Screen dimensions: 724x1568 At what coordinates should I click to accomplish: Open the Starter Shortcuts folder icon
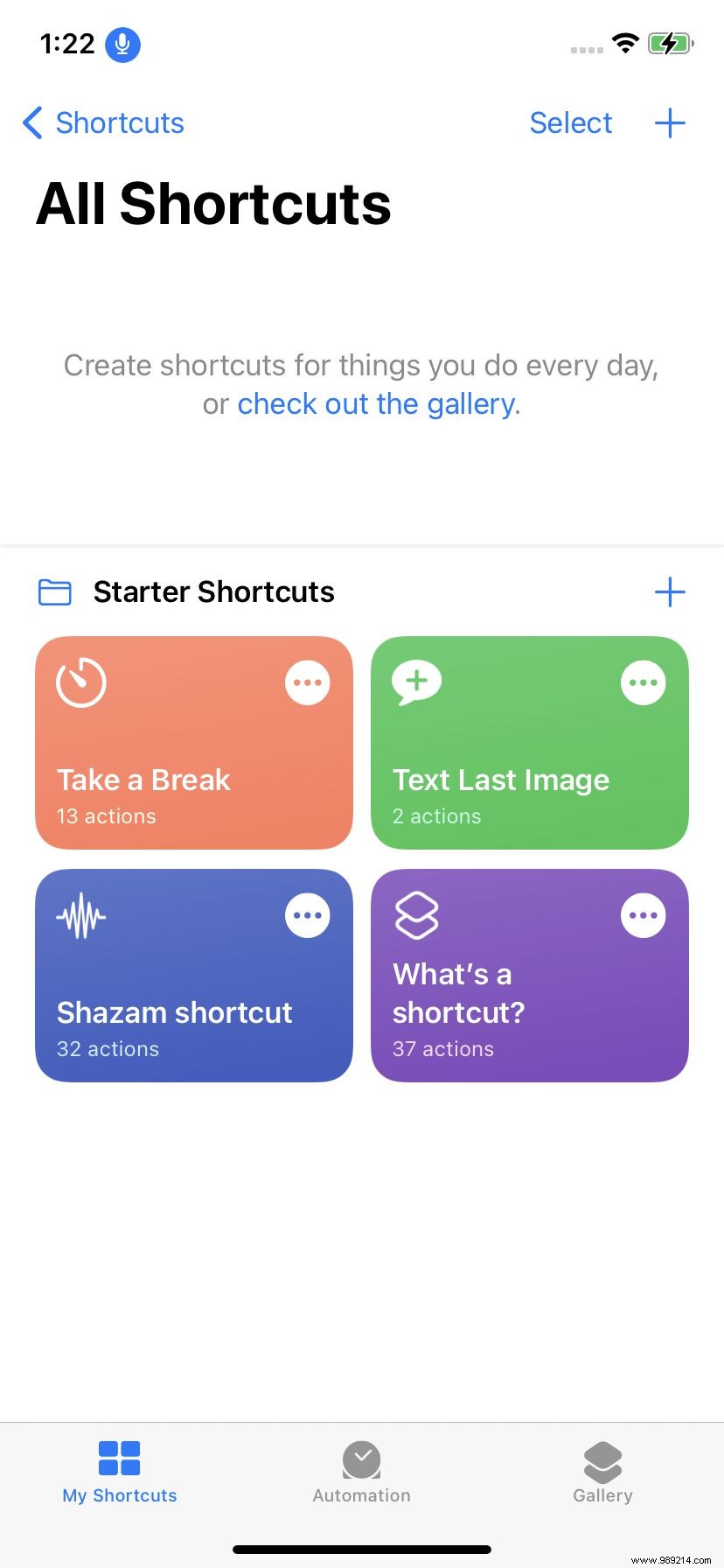coord(54,591)
